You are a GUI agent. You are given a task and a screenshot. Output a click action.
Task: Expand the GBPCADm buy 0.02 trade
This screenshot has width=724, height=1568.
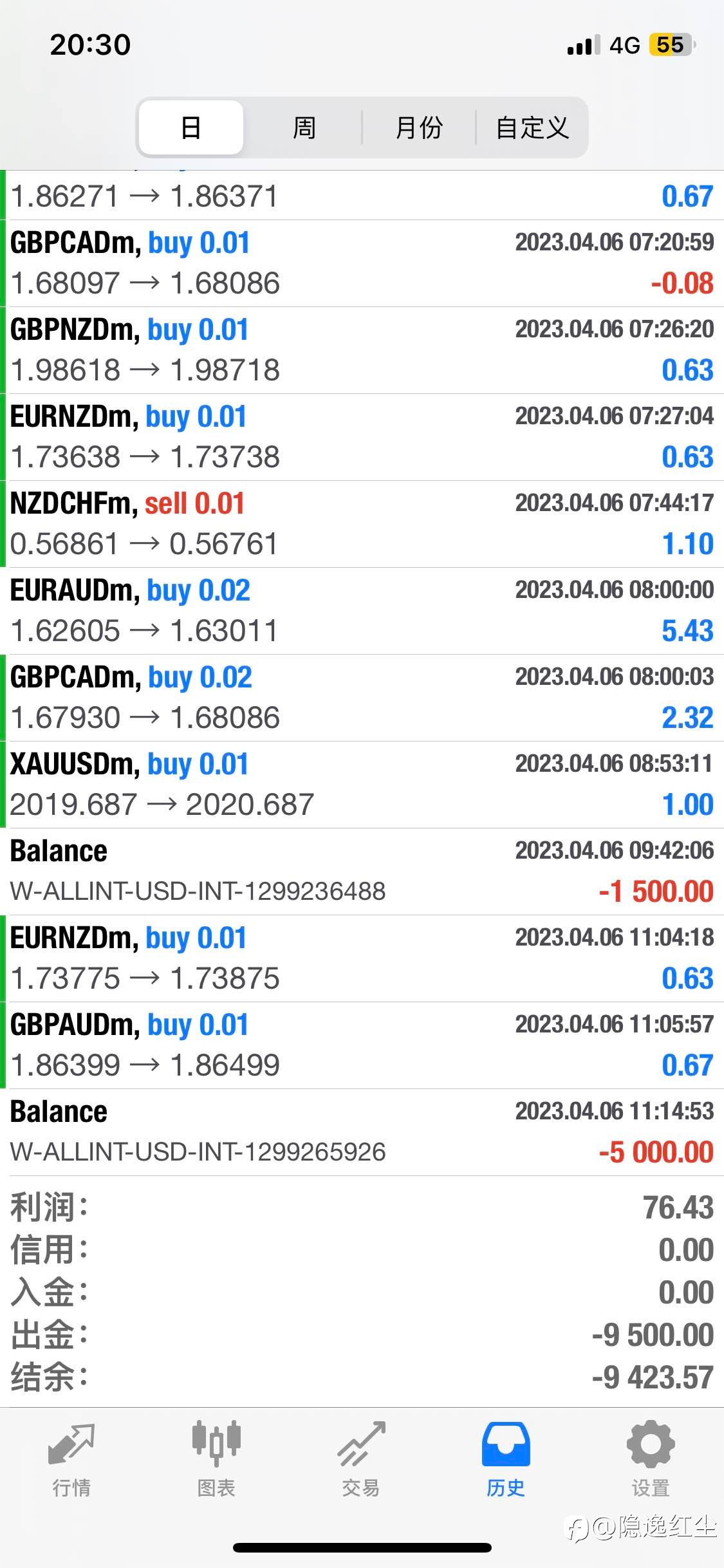(x=362, y=698)
